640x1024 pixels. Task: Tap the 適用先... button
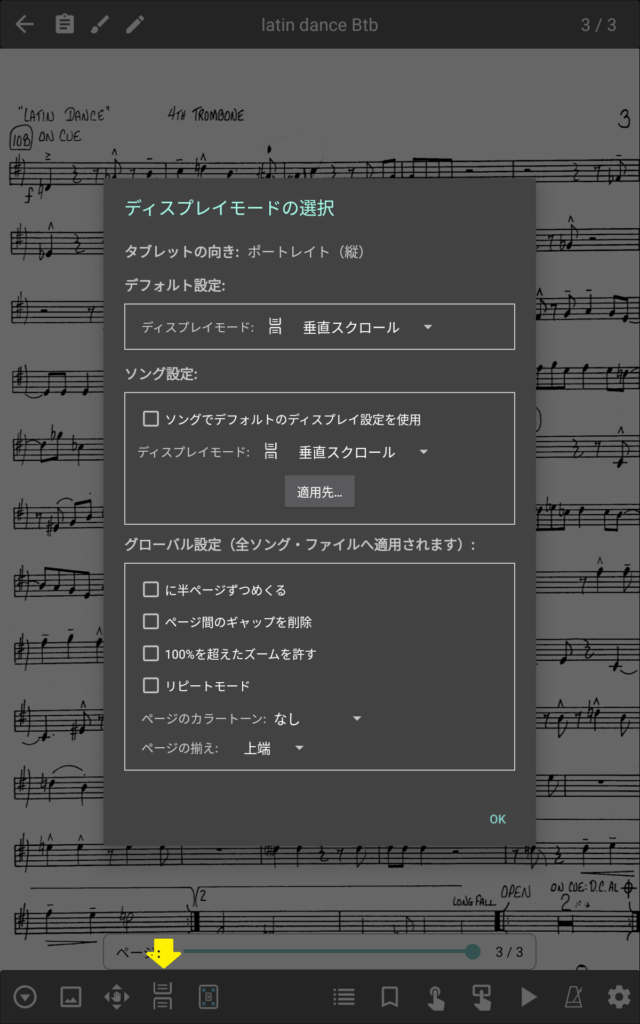[319, 491]
